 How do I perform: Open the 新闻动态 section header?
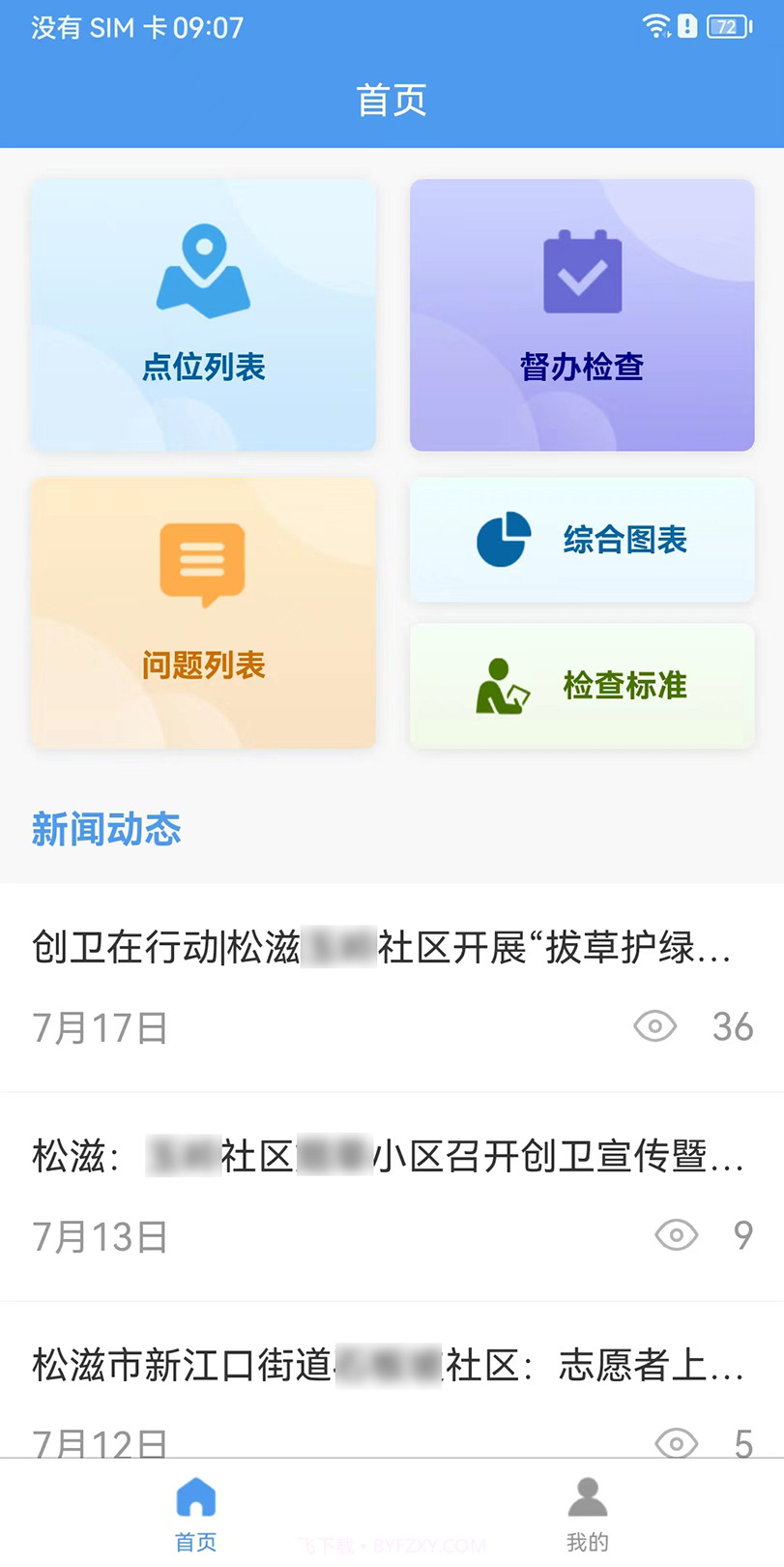point(106,829)
